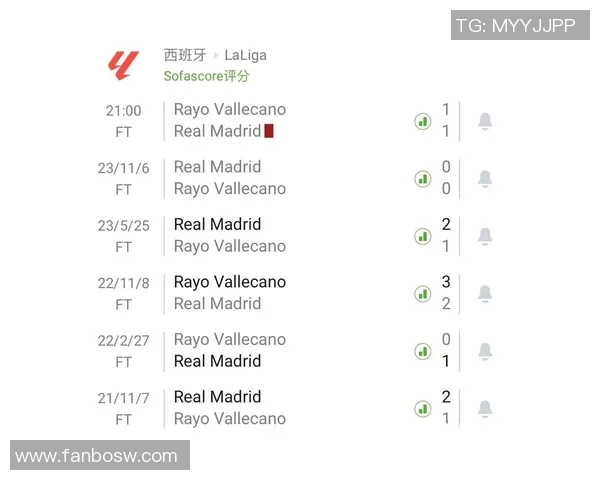This screenshot has height=480, width=600.
Task: Toggle the notification bell for the 23/11/6 match
Action: click(x=485, y=179)
